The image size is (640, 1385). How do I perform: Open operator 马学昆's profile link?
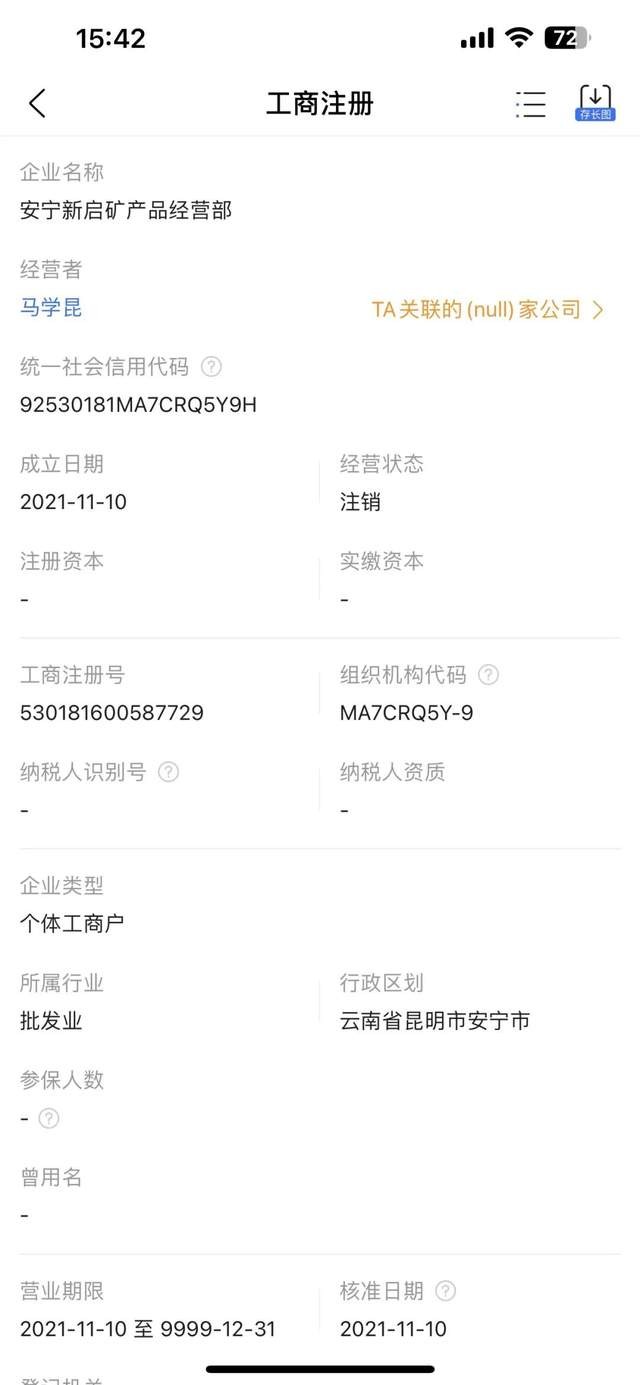51,307
